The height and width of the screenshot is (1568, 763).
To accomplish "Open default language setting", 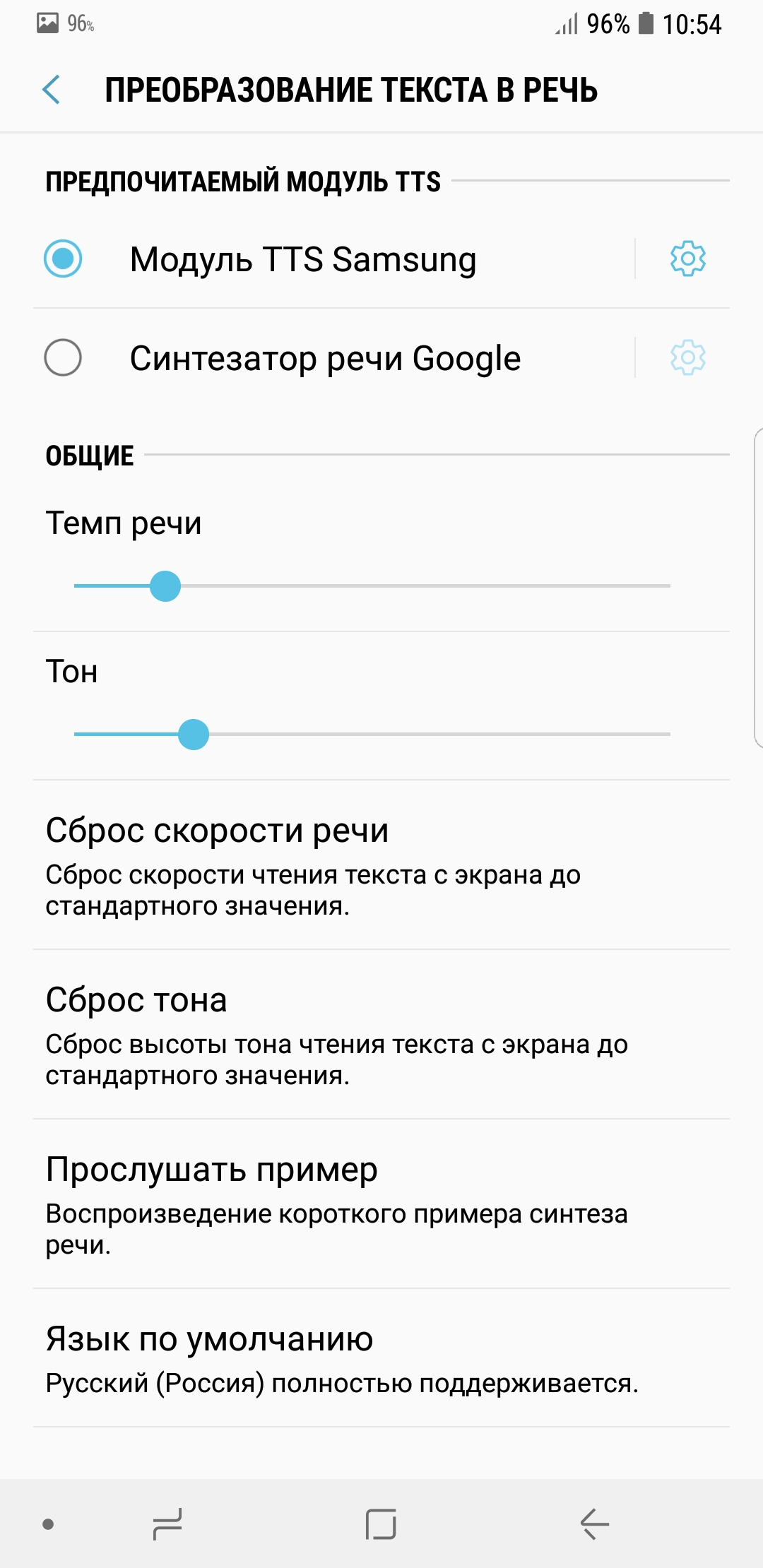I will click(381, 1358).
